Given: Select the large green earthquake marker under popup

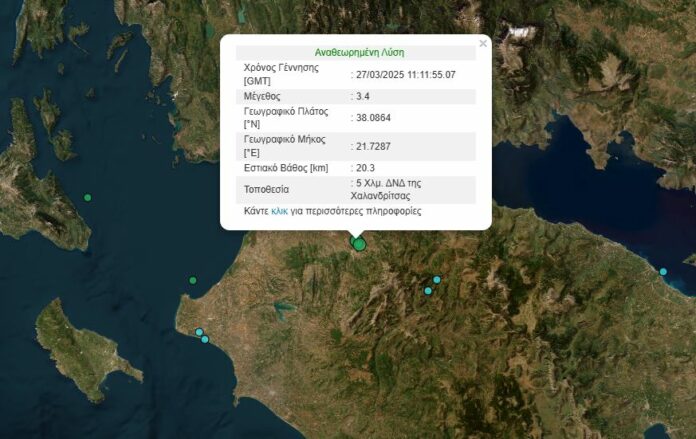Looking at the screenshot, I should (x=360, y=244).
